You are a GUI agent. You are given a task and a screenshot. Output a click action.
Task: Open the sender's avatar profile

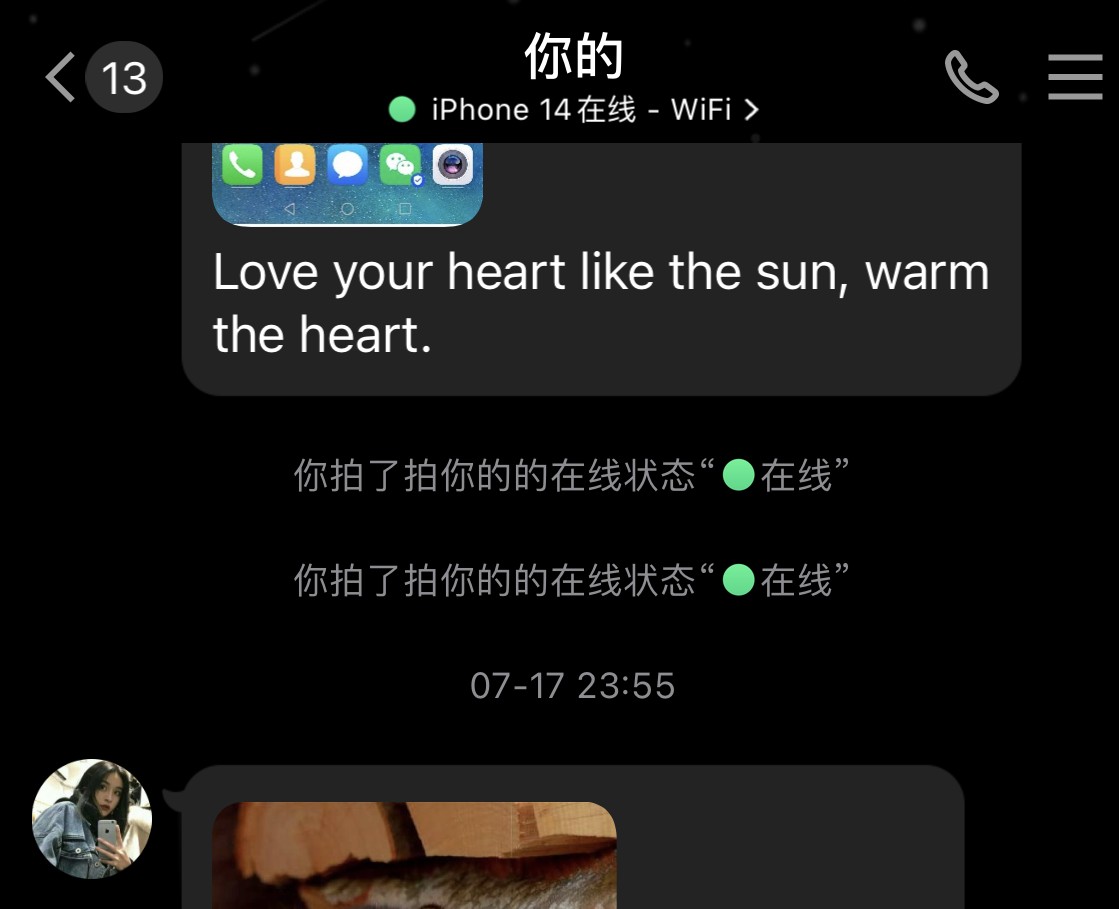[92, 818]
